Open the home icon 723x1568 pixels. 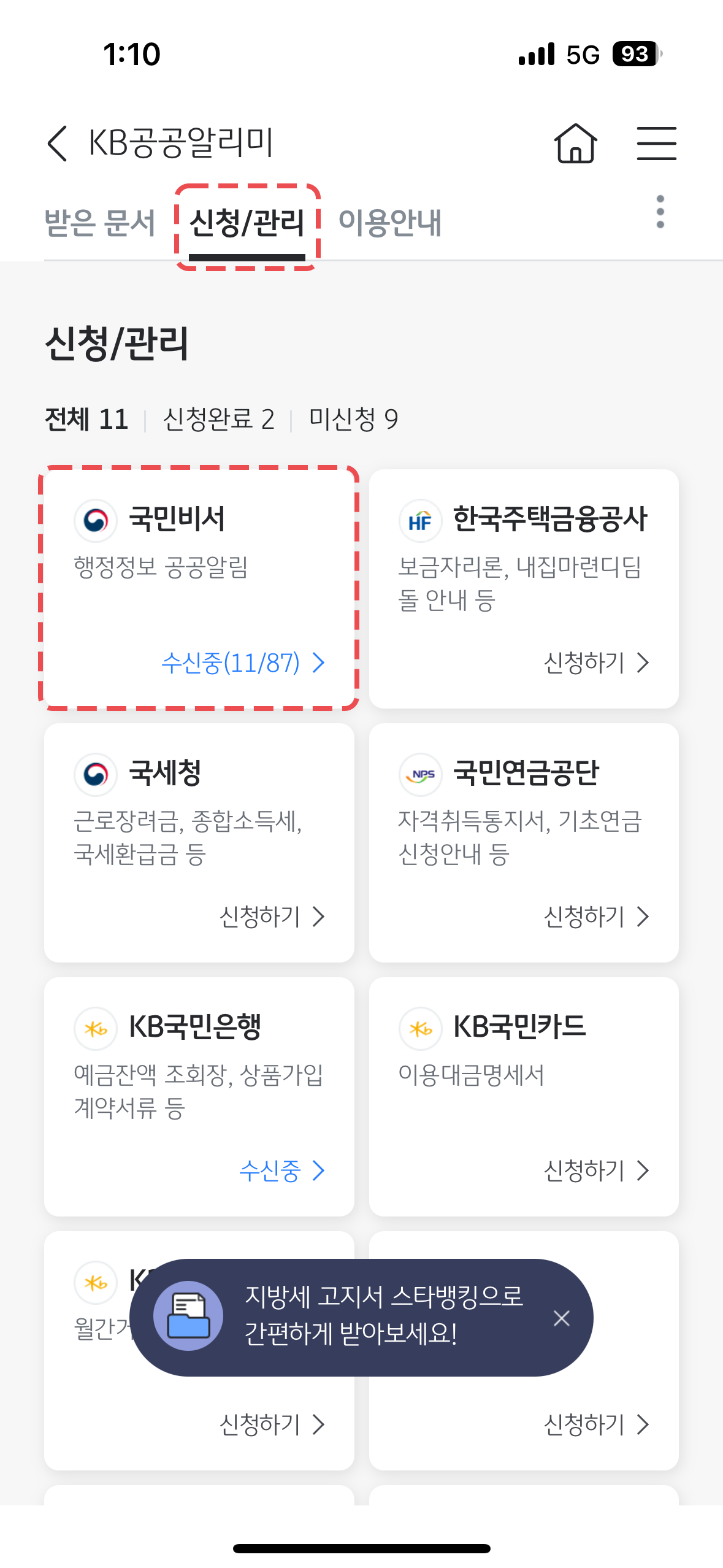(575, 144)
